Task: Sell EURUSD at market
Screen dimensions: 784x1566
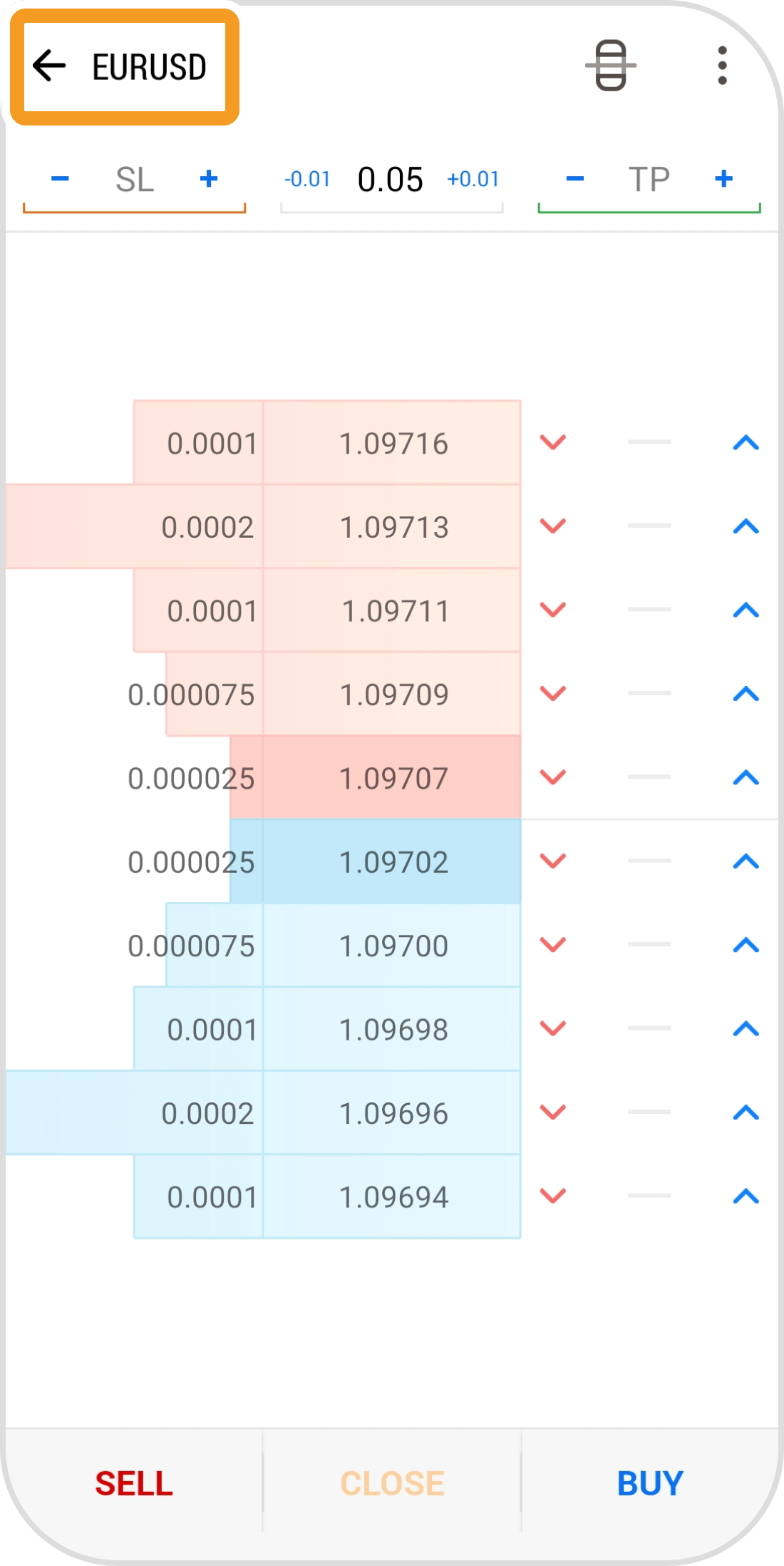Action: [x=134, y=1483]
